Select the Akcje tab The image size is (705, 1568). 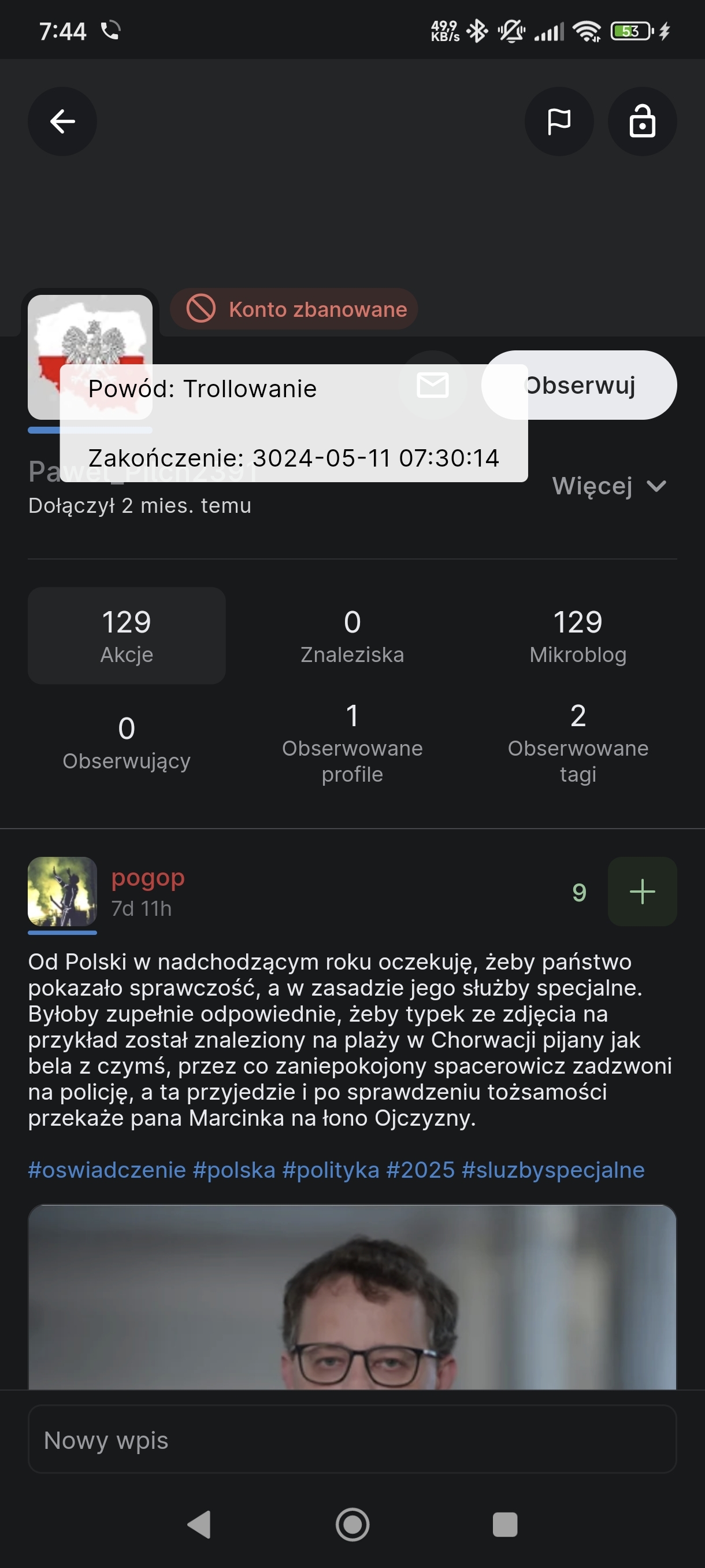[127, 635]
